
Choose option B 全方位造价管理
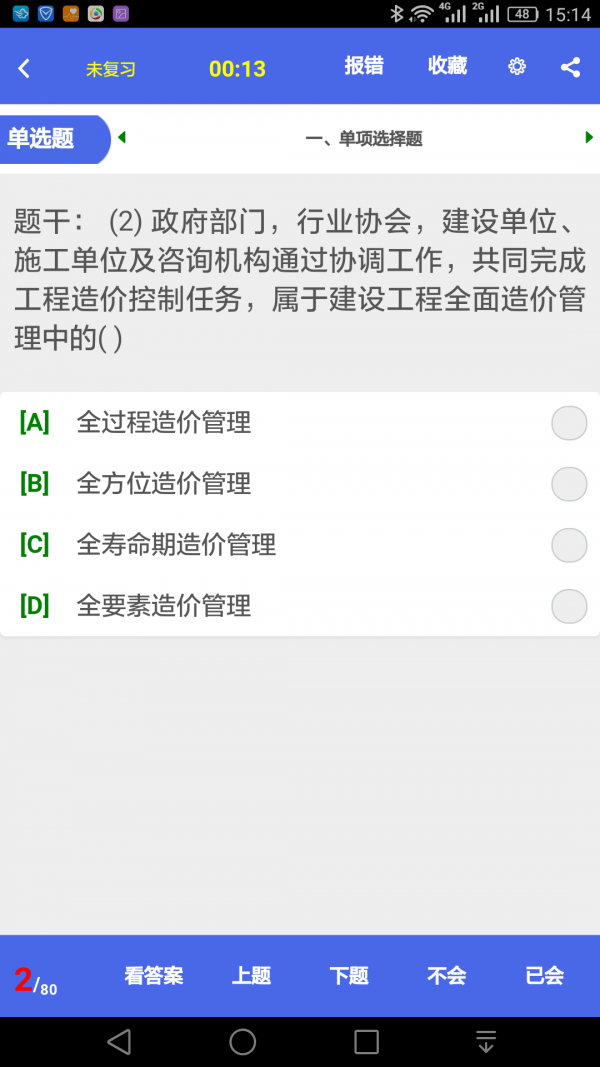tap(569, 484)
